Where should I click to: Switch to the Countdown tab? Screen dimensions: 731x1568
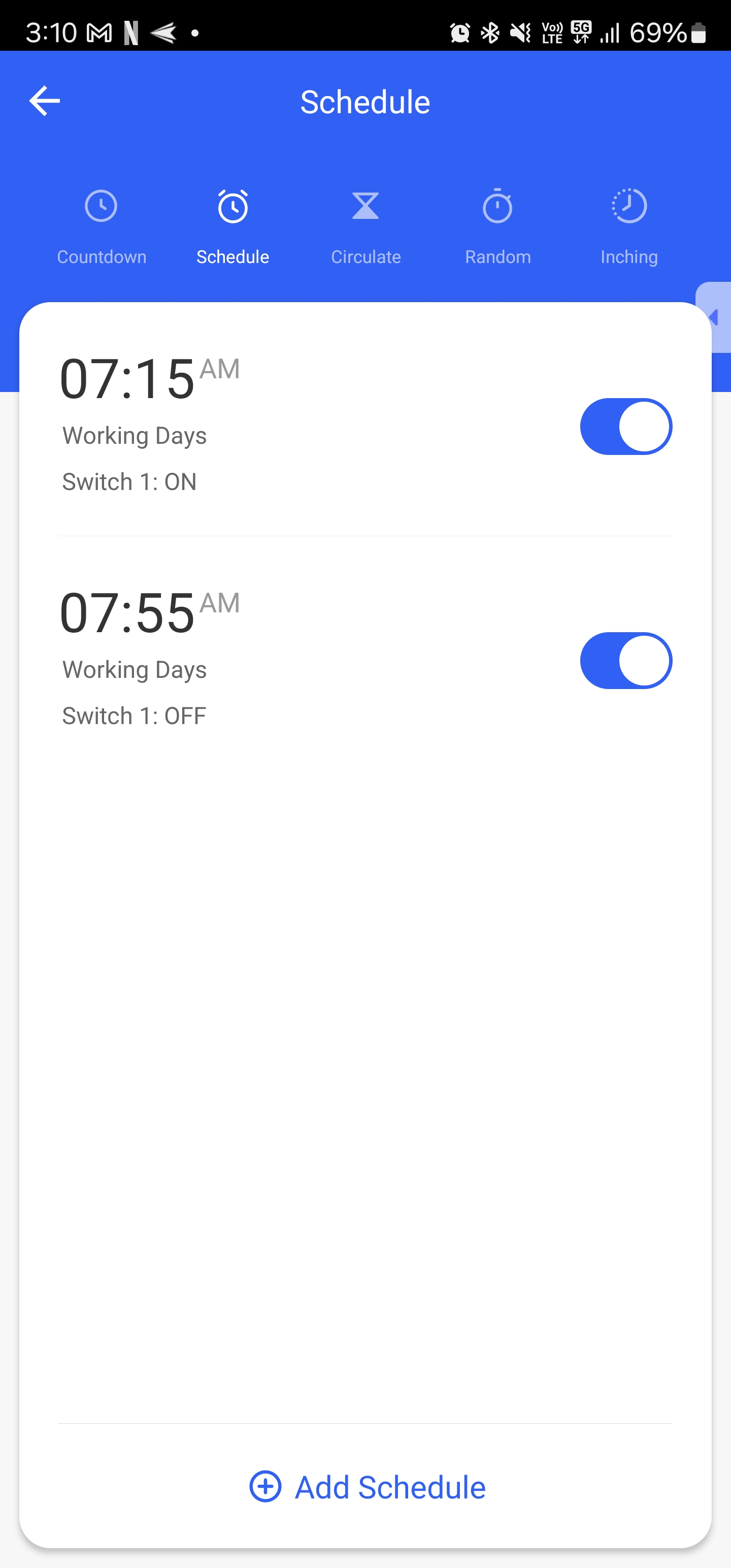(101, 225)
